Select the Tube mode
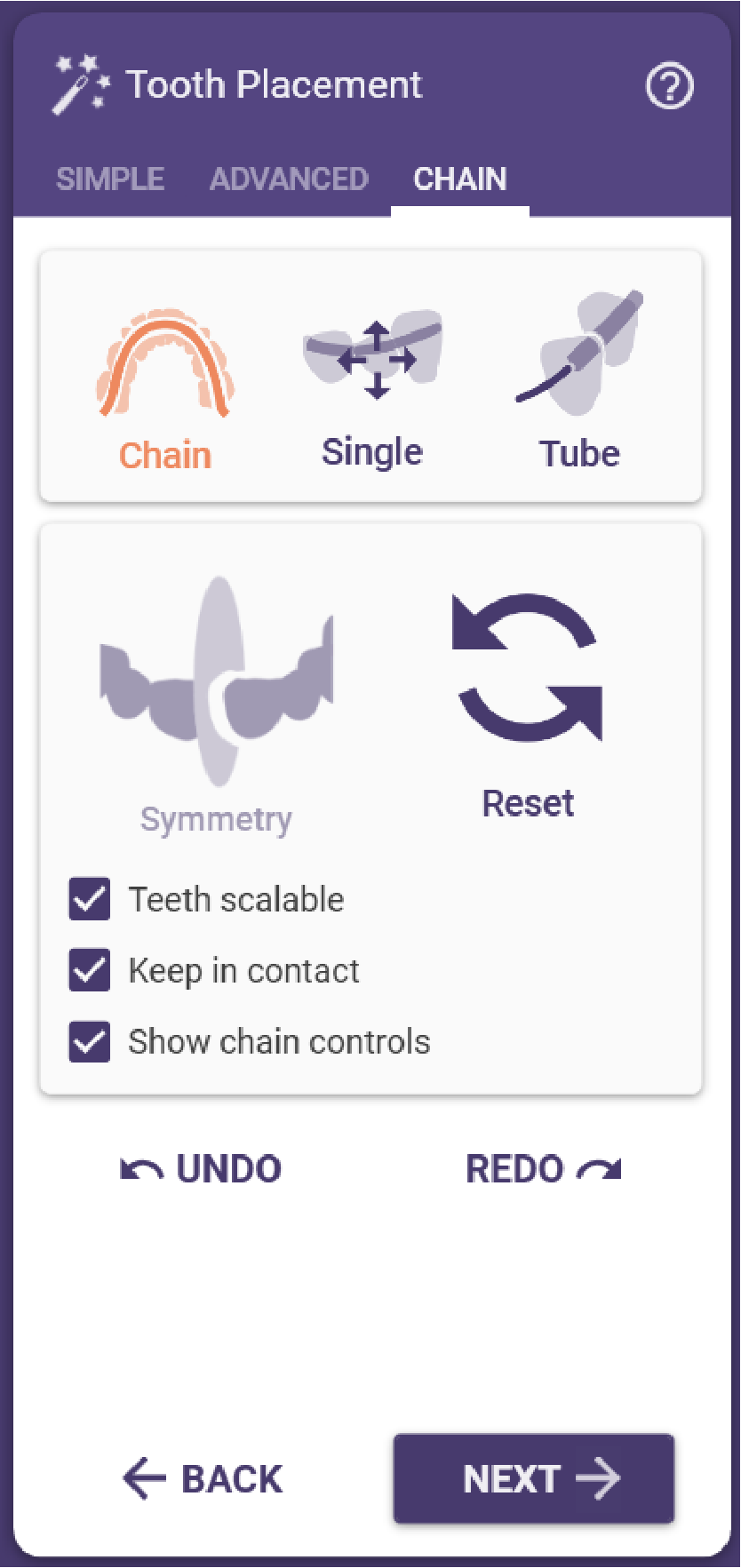 click(x=579, y=382)
